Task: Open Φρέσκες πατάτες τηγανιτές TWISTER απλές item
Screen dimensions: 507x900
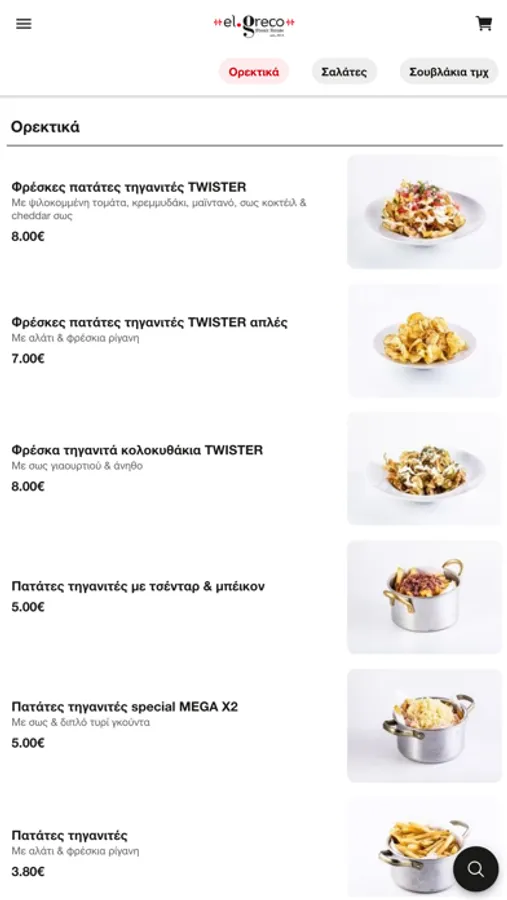Action: (x=253, y=340)
